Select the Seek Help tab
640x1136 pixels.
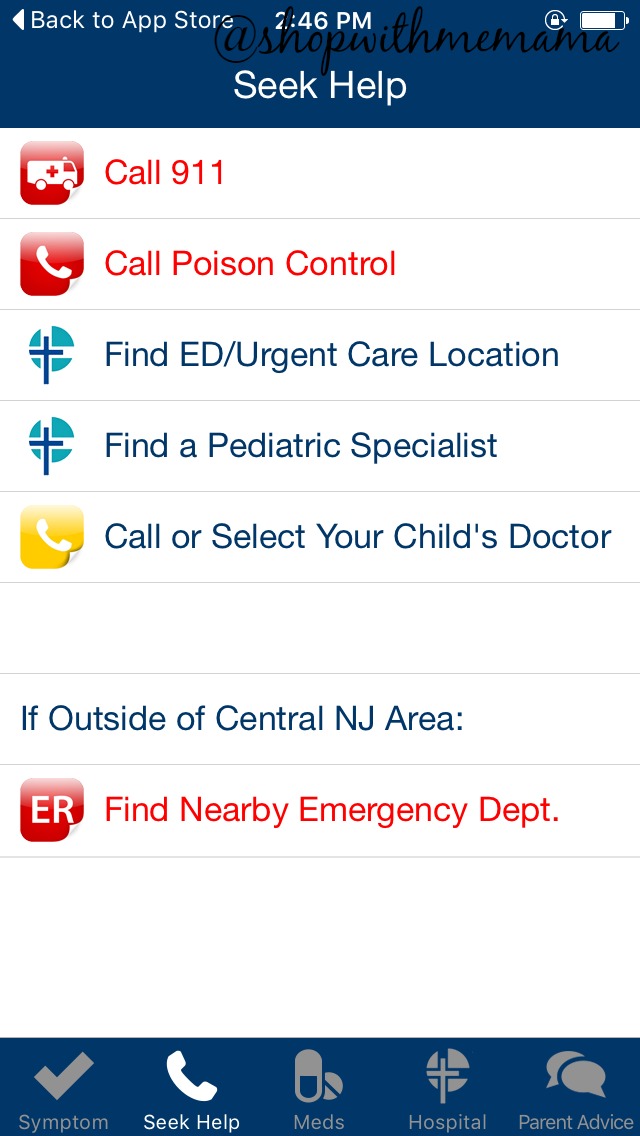(191, 1088)
